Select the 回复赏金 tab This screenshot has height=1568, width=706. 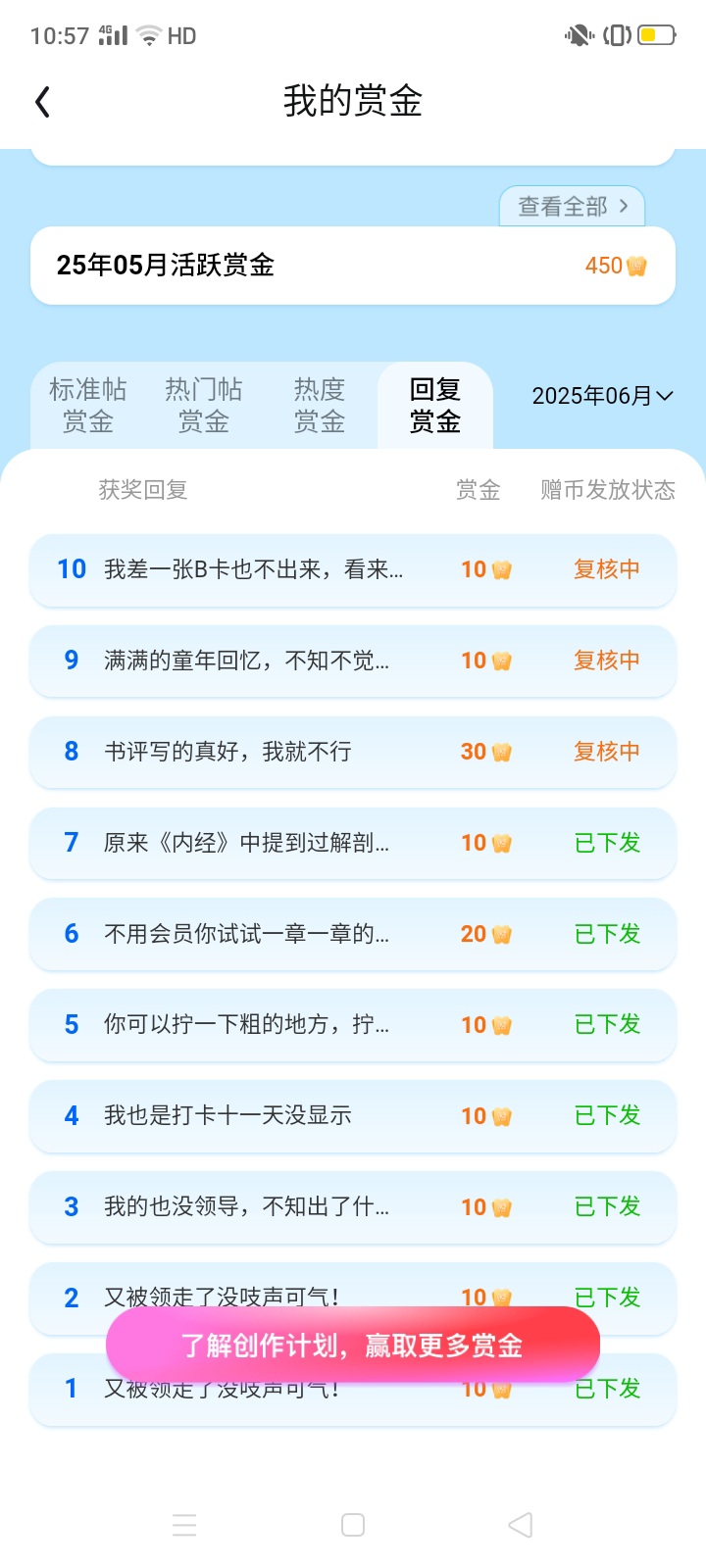pos(435,406)
